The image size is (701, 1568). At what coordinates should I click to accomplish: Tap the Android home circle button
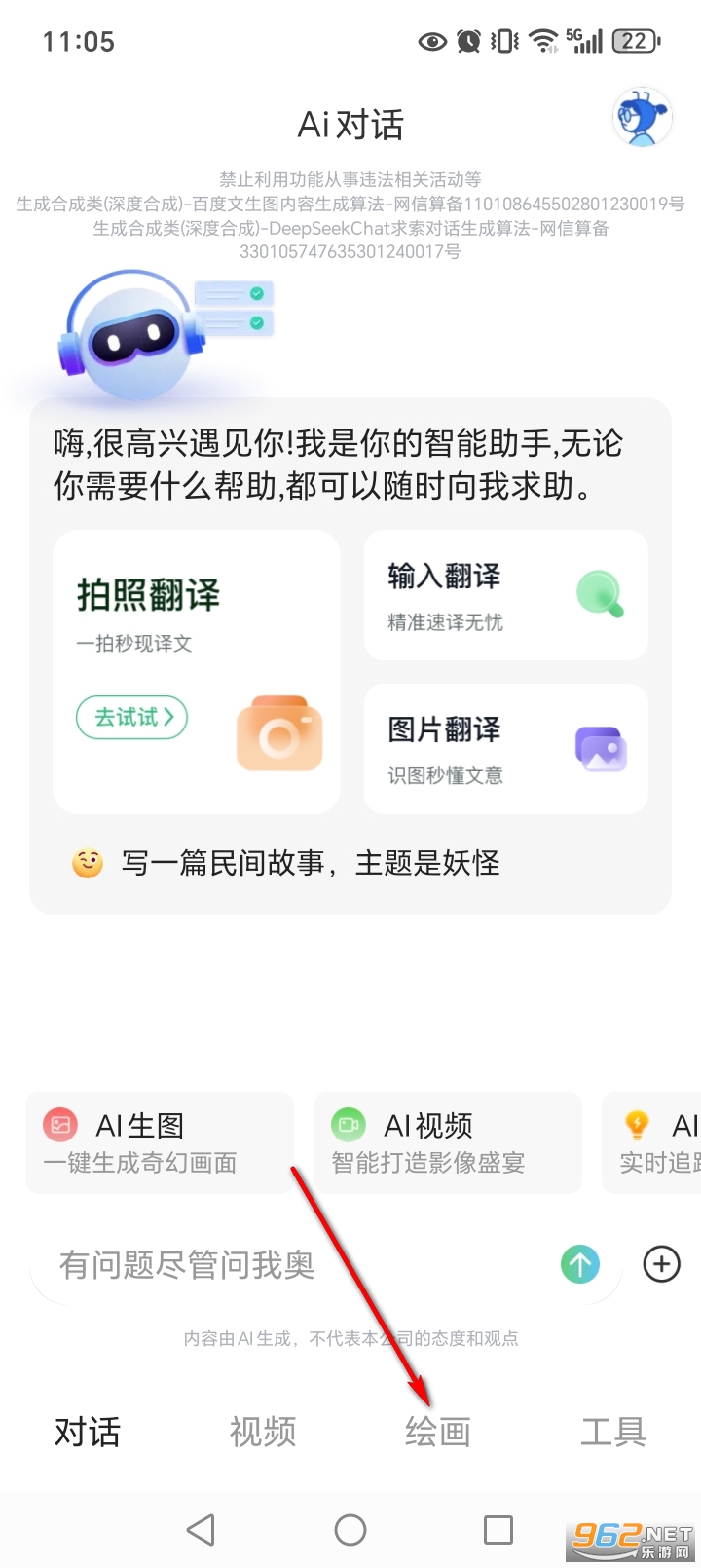(x=350, y=1529)
